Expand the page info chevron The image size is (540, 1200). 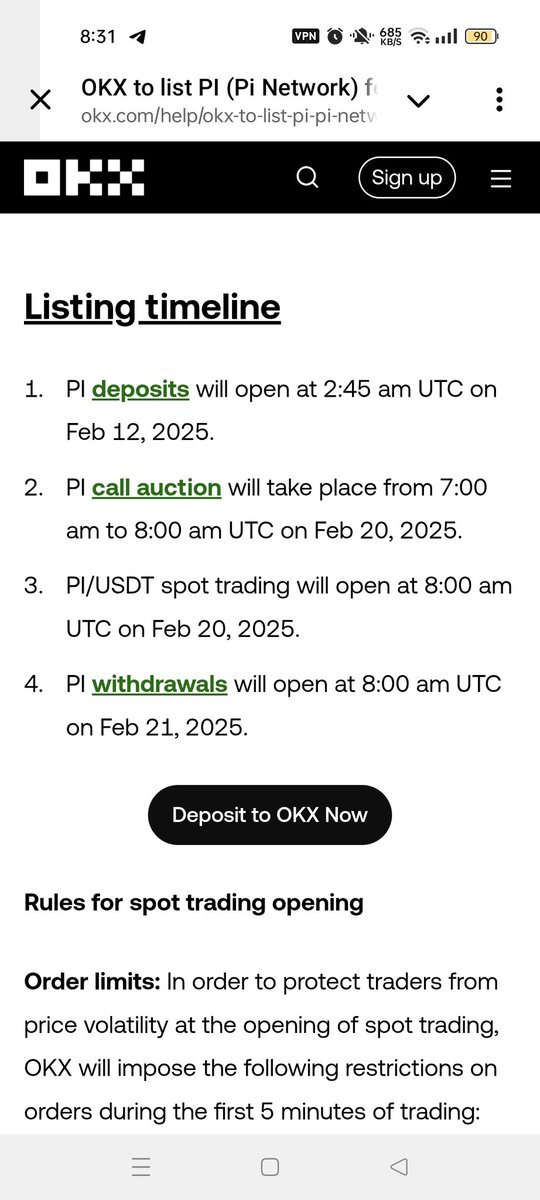[418, 100]
